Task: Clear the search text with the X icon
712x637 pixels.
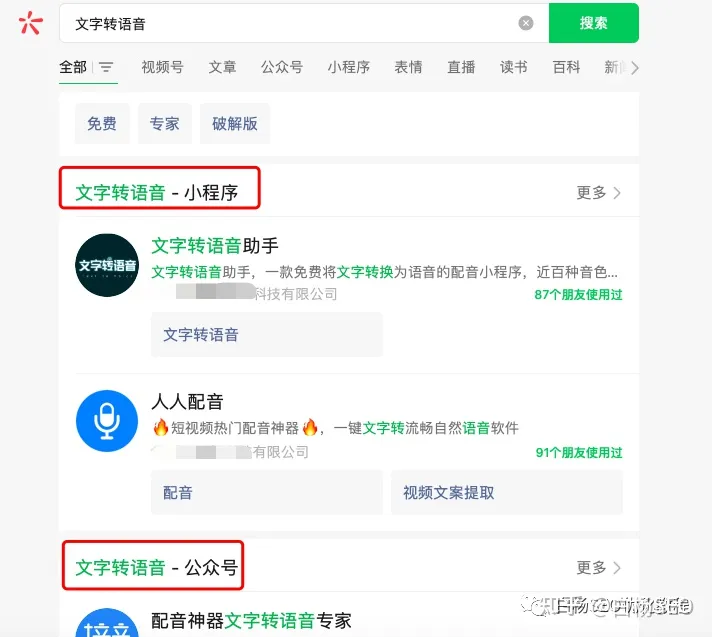Action: [x=526, y=23]
